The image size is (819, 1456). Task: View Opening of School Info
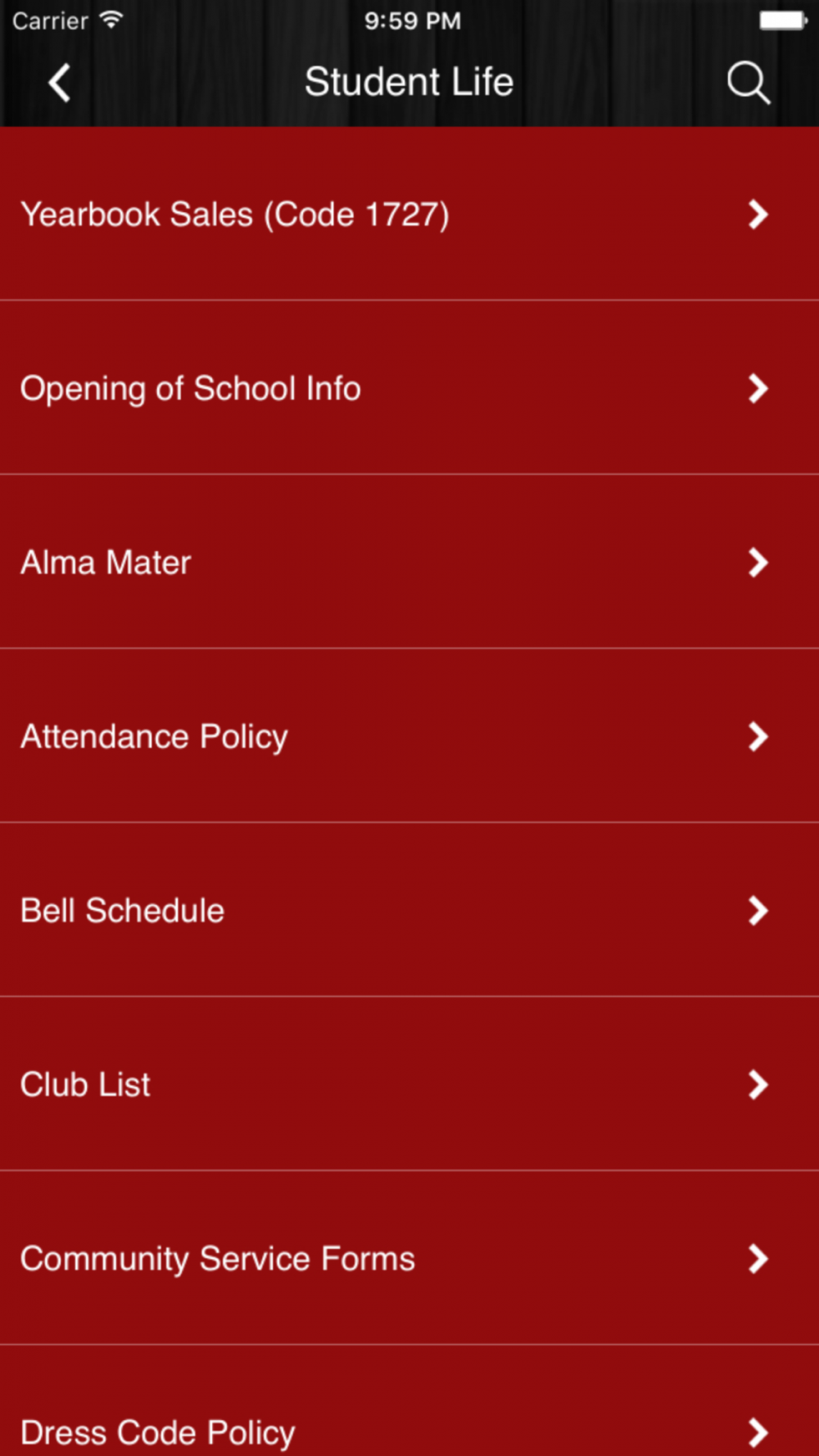409,387
